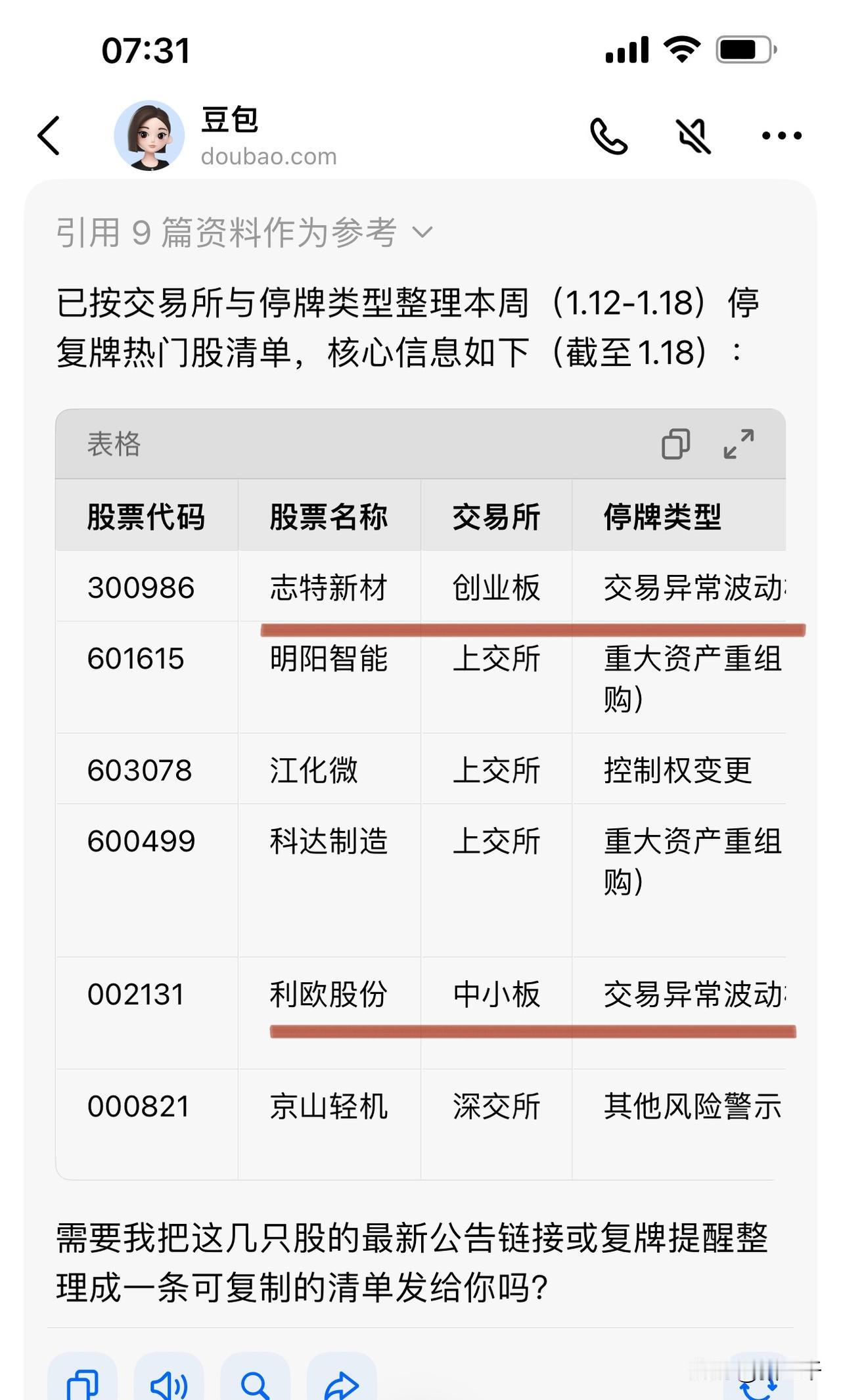Expand the table to fullscreen view

[x=739, y=444]
